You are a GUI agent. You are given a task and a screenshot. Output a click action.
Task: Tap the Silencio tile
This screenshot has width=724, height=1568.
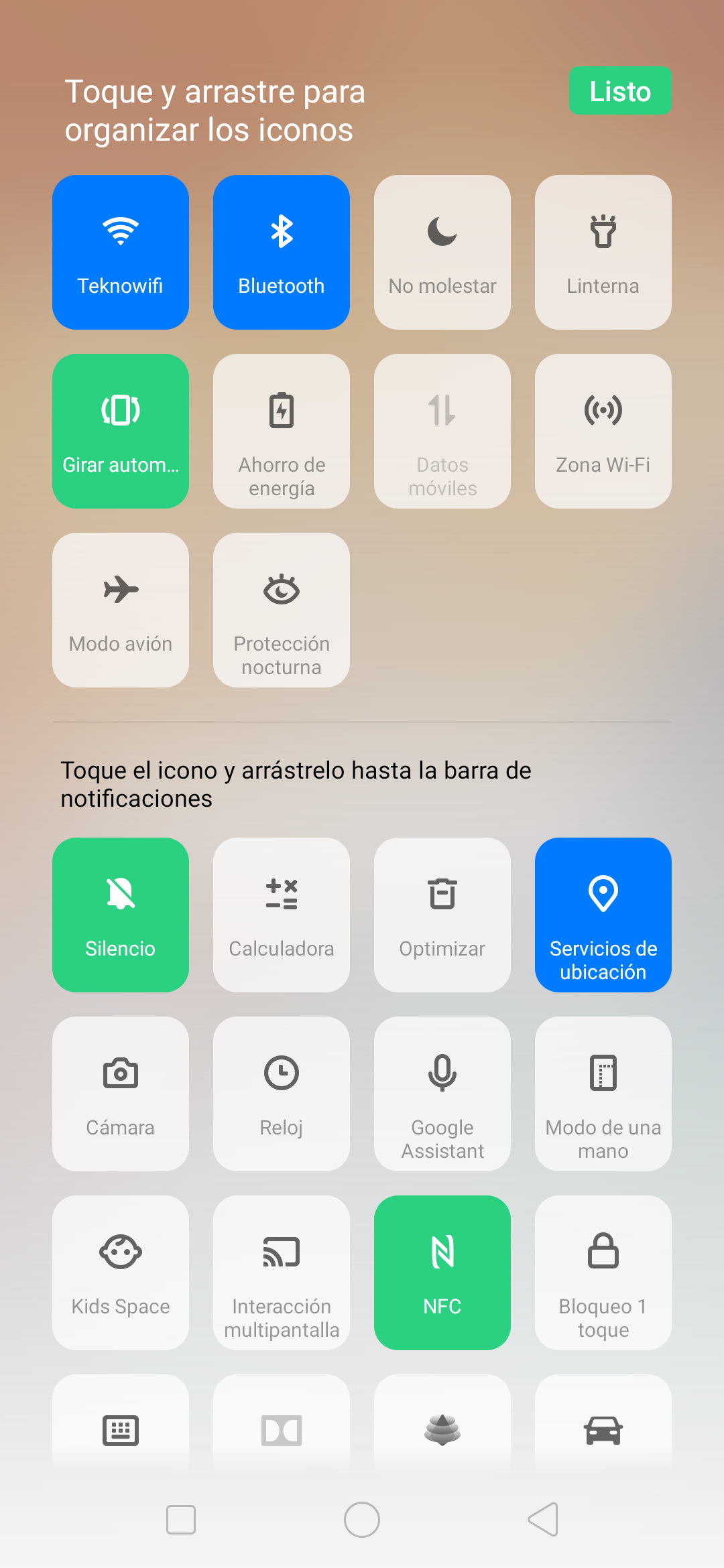point(121,915)
